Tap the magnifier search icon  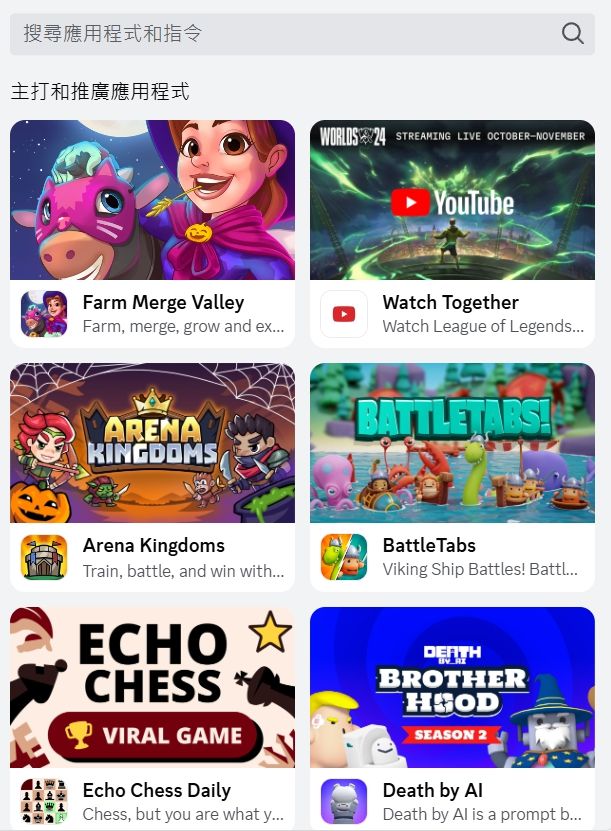click(x=572, y=33)
